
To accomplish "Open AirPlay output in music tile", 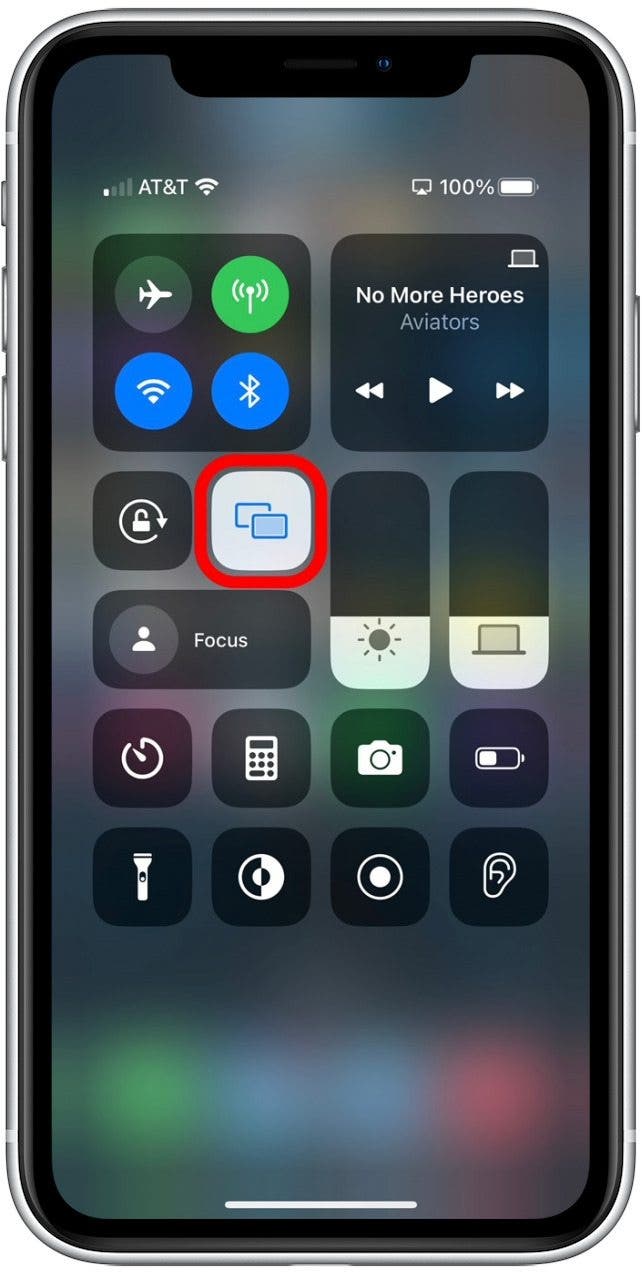I will coord(523,260).
